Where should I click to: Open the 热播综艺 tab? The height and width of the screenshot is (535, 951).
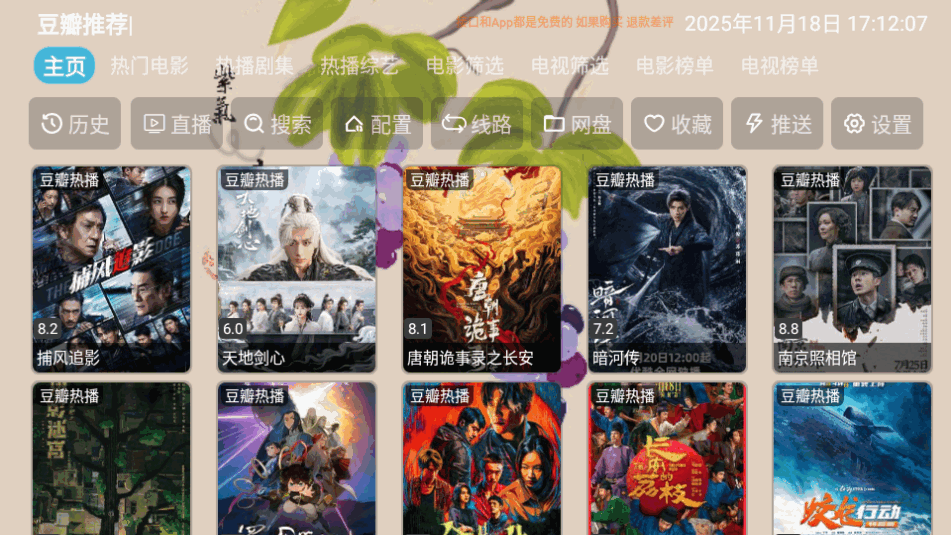(359, 67)
